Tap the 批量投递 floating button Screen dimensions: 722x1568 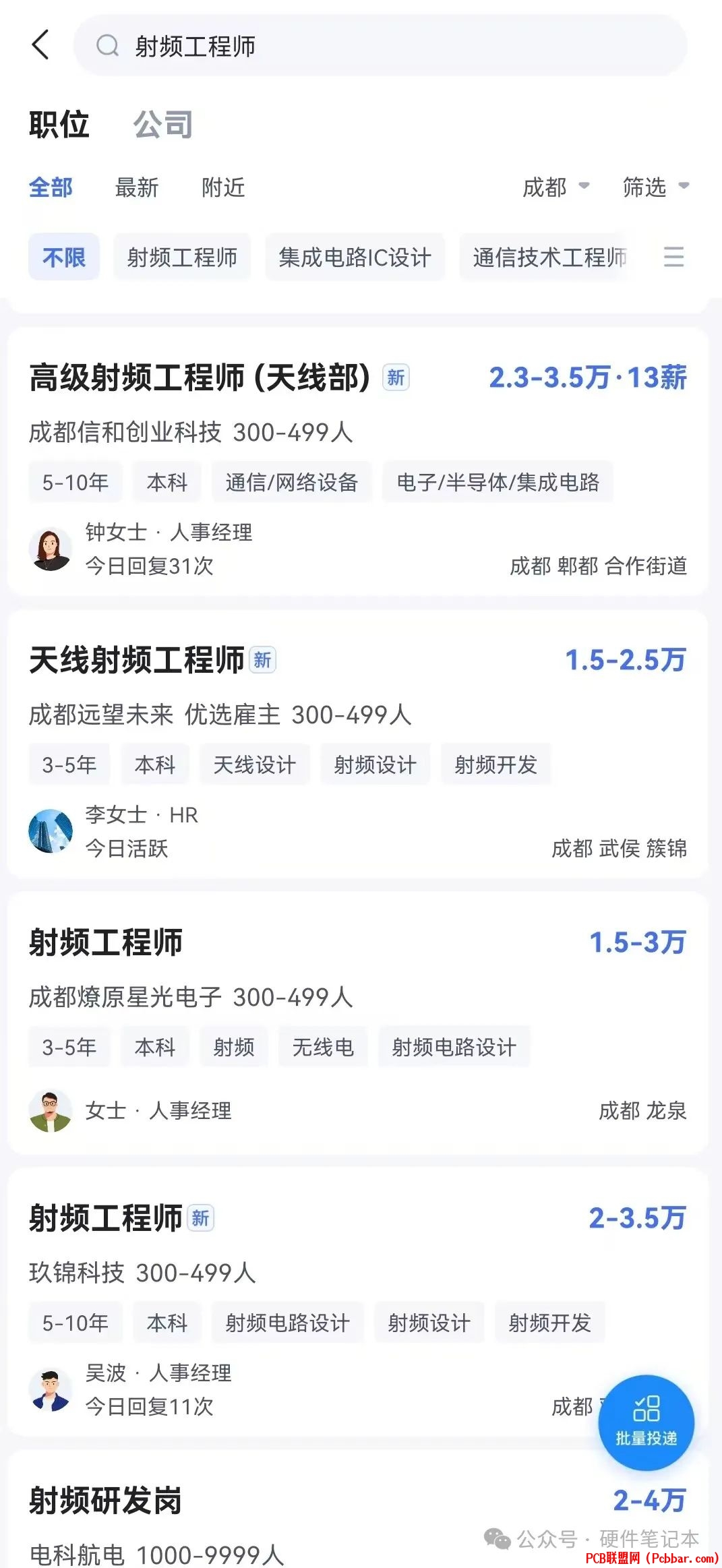coord(646,1422)
